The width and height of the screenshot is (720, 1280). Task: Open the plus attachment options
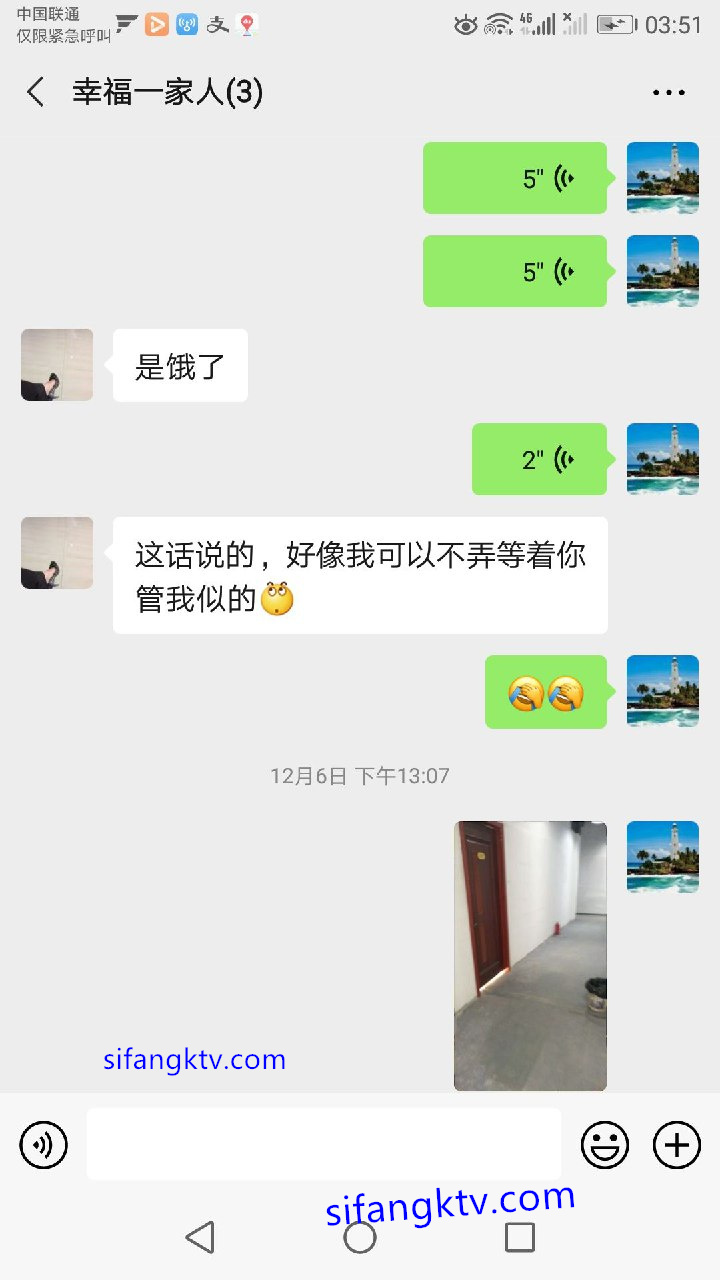pyautogui.click(x=677, y=1144)
